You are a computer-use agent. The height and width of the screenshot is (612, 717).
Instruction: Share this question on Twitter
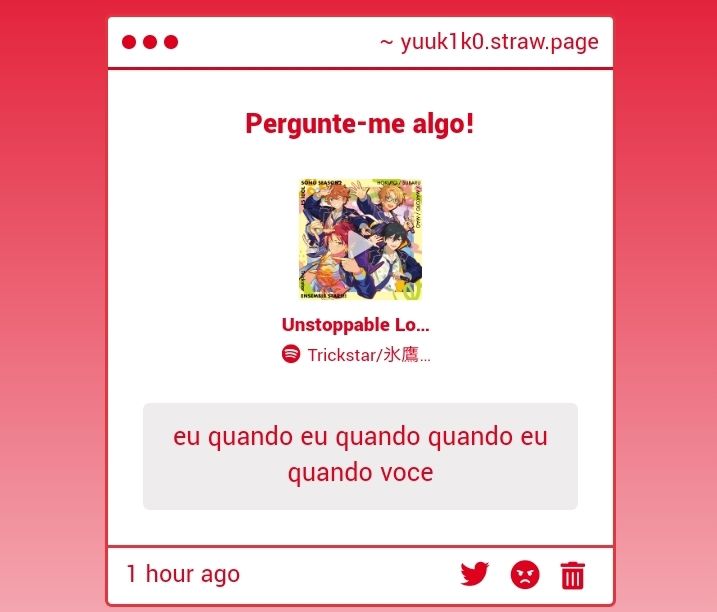coord(474,574)
